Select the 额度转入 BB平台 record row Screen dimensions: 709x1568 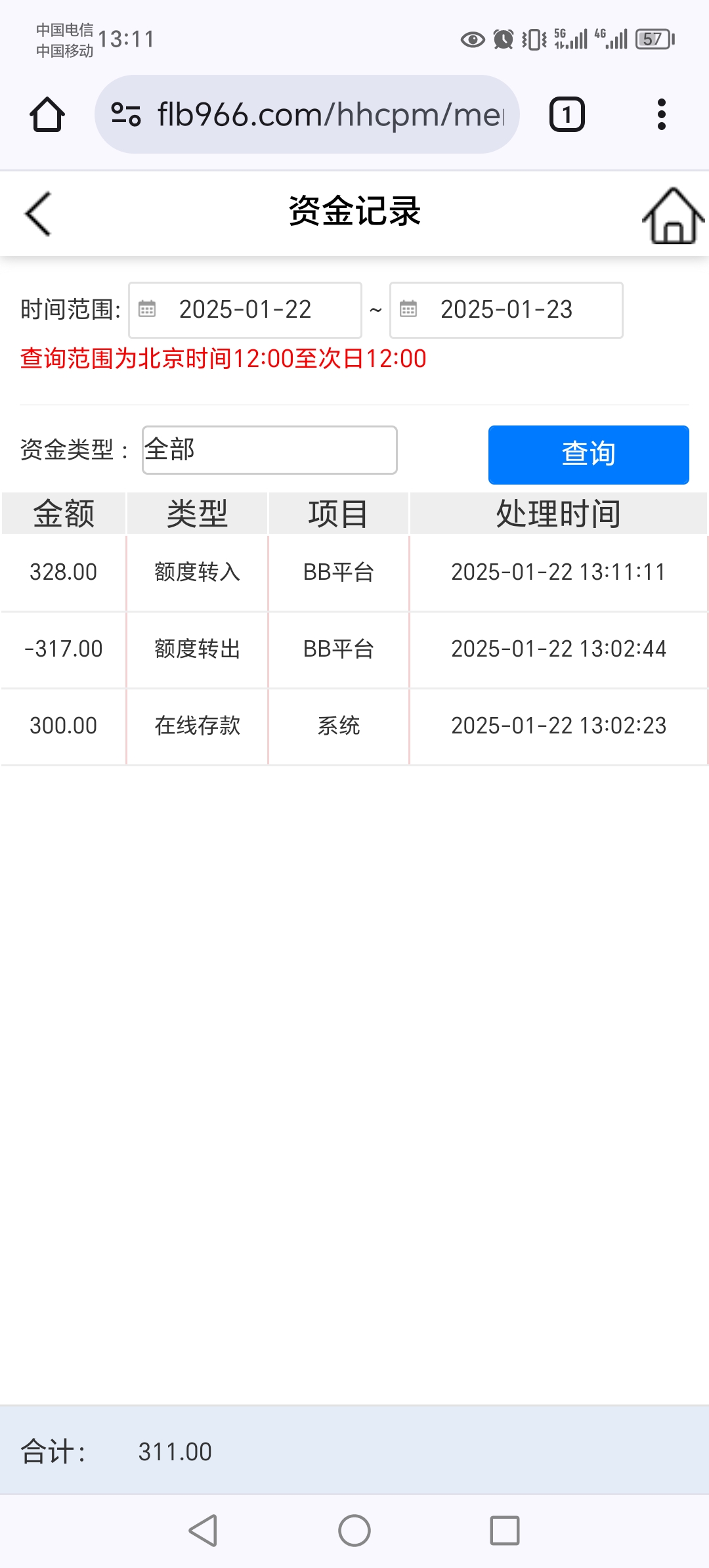354,573
